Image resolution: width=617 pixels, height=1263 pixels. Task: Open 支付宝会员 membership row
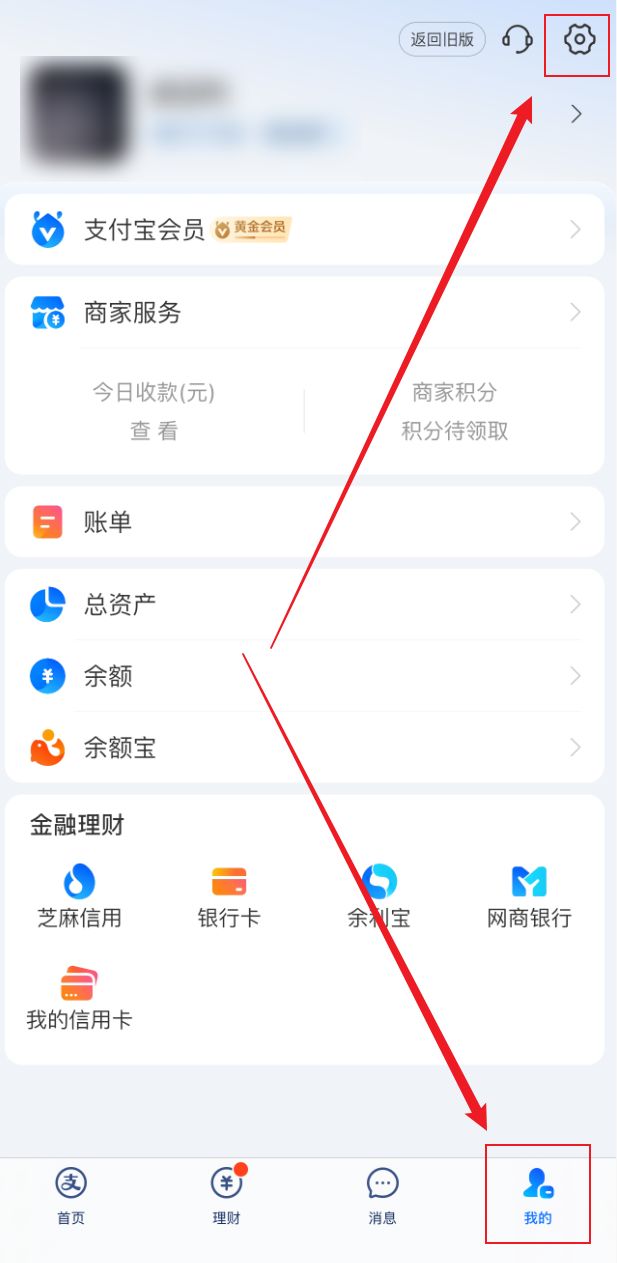(x=304, y=230)
